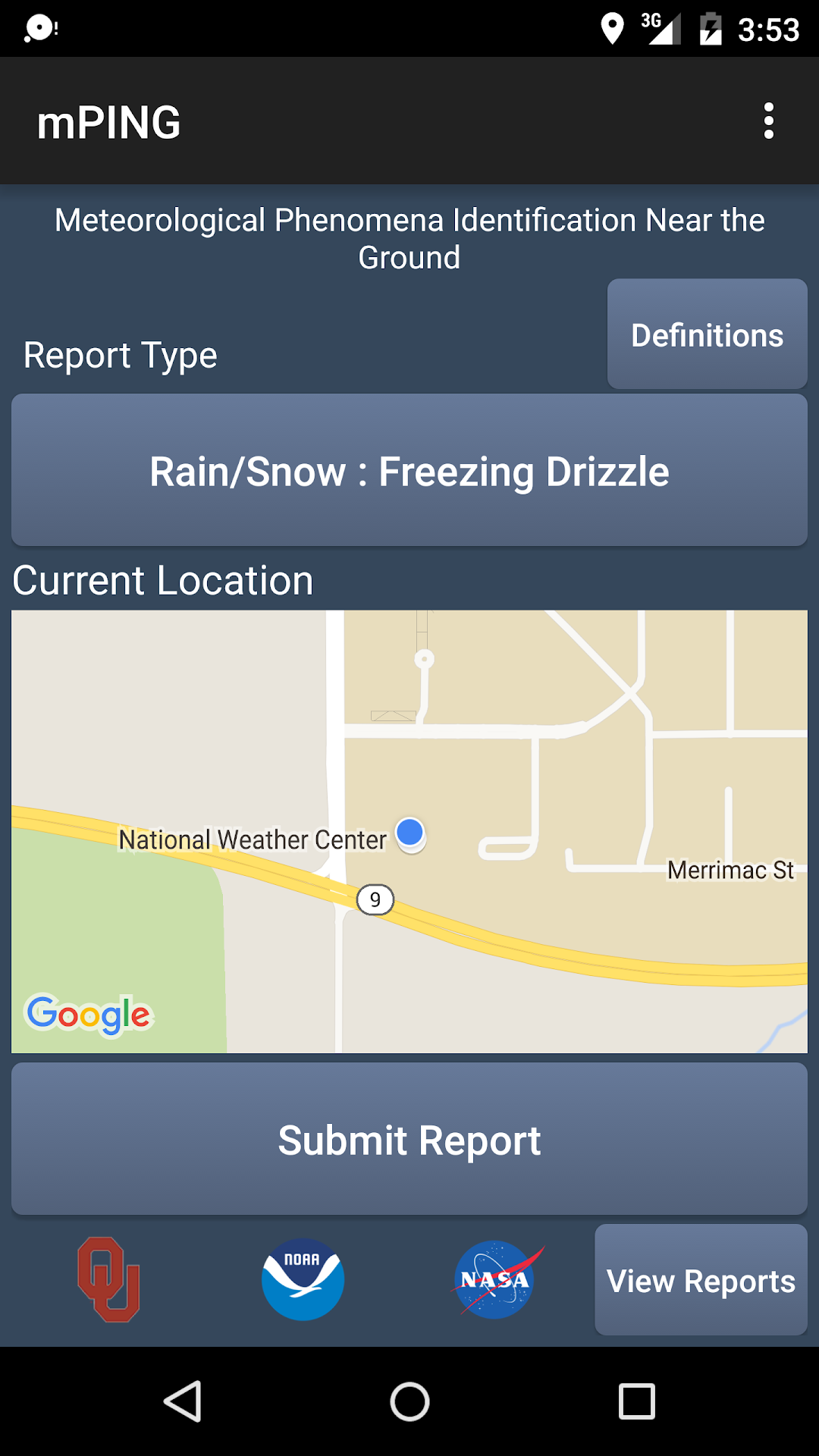Viewport: 819px width, 1456px height.
Task: Open View Reports
Action: point(701,1280)
